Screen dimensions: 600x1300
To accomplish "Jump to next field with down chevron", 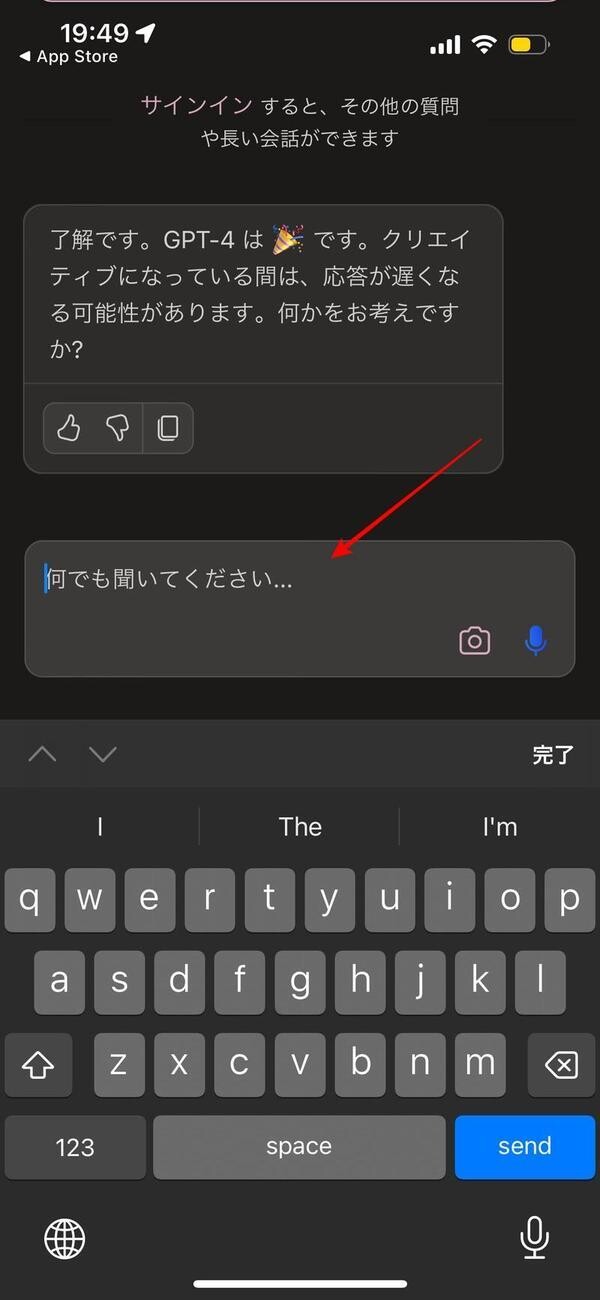I will (x=103, y=754).
